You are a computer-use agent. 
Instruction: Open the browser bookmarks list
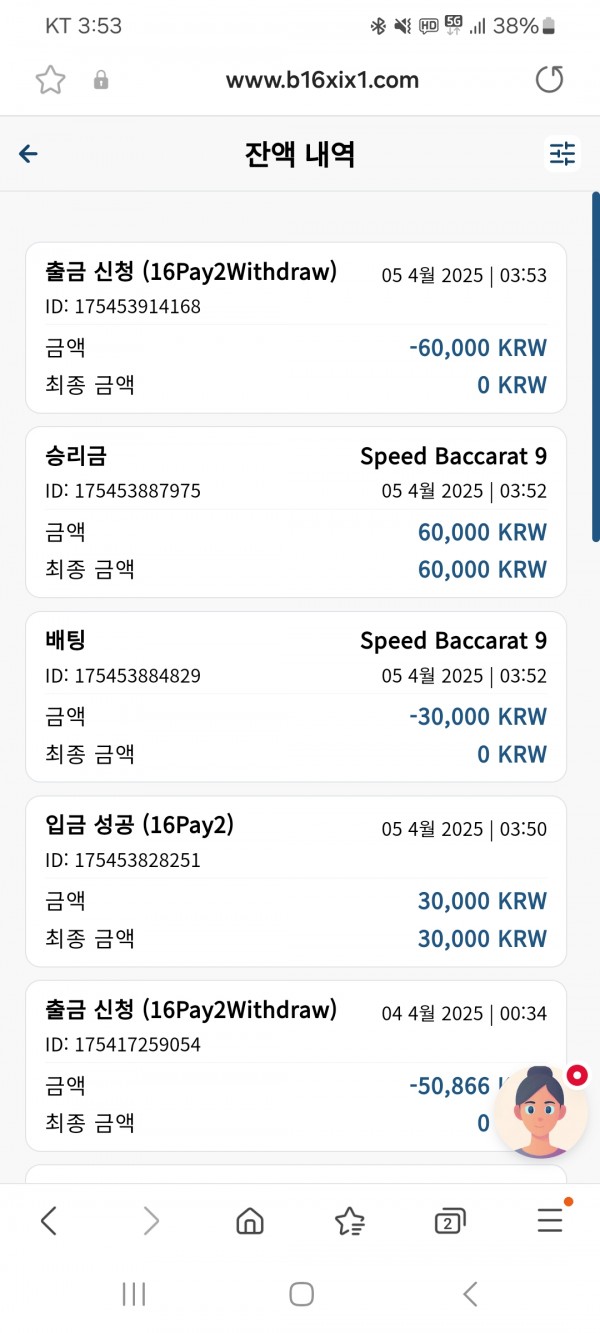pyautogui.click(x=350, y=1220)
